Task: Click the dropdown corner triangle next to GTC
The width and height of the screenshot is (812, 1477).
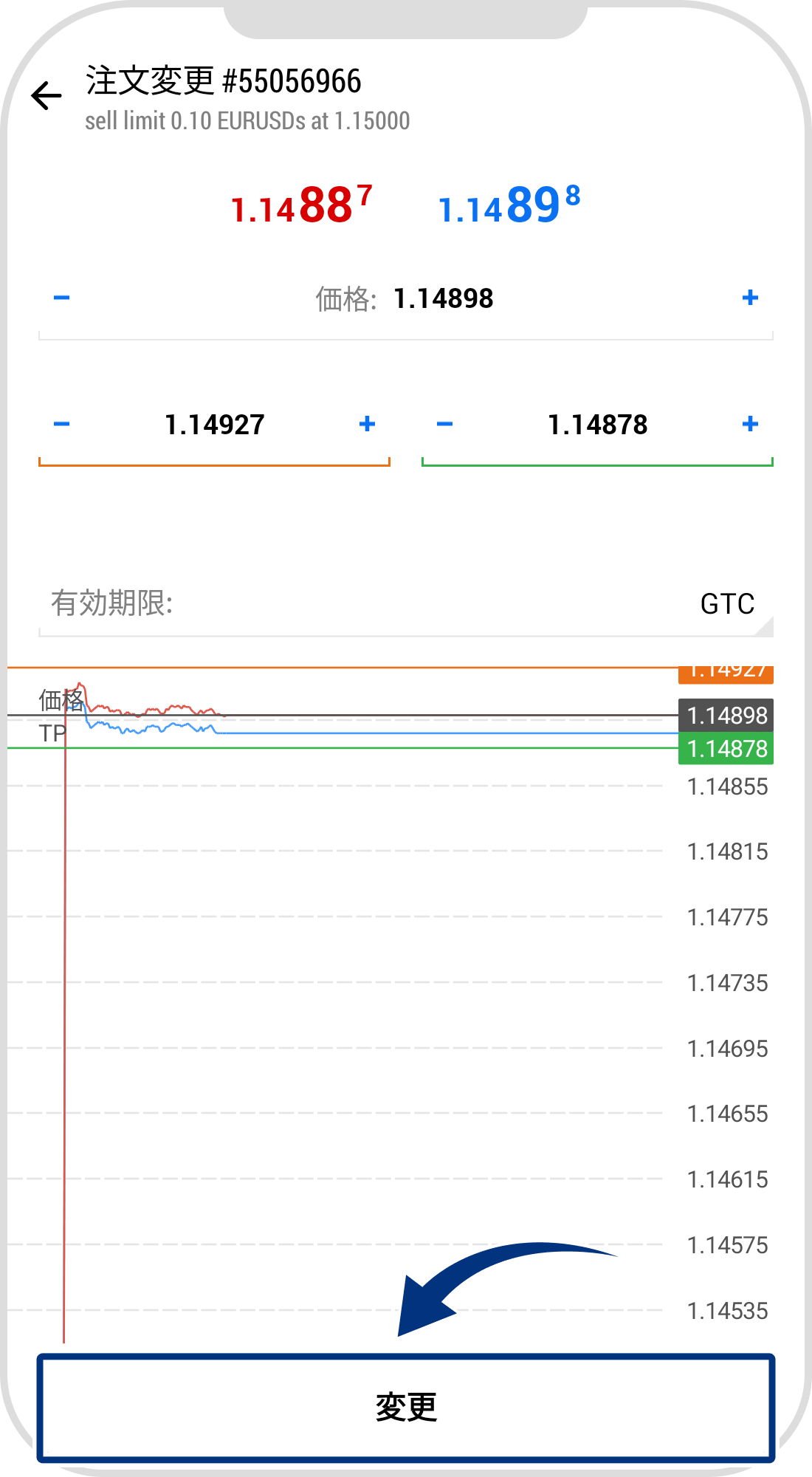Action: point(765,629)
